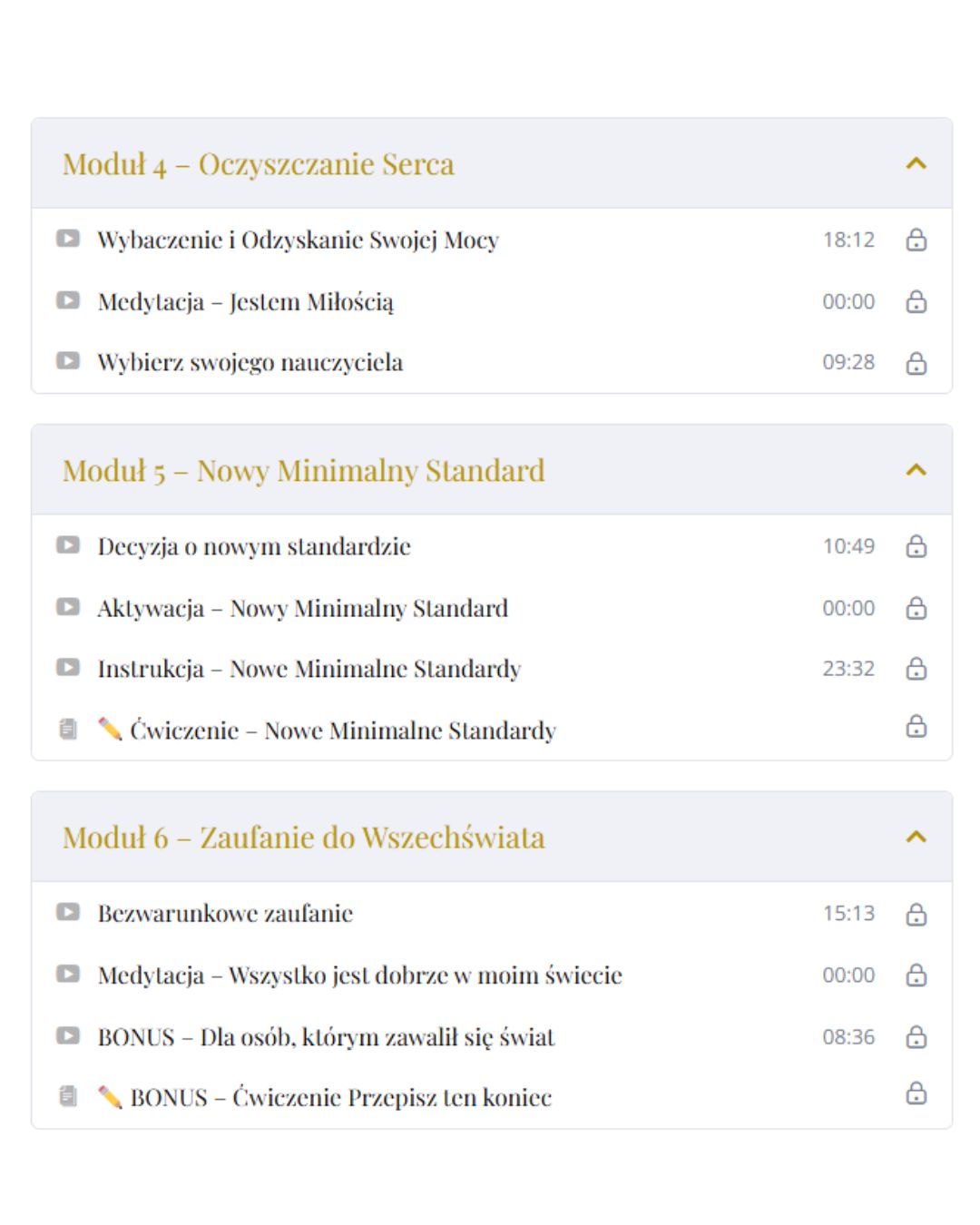Open BONUS – Ćwiczenie Przepisz ten koniec
Viewport: 980px width, 1225px height.
coord(340,1098)
